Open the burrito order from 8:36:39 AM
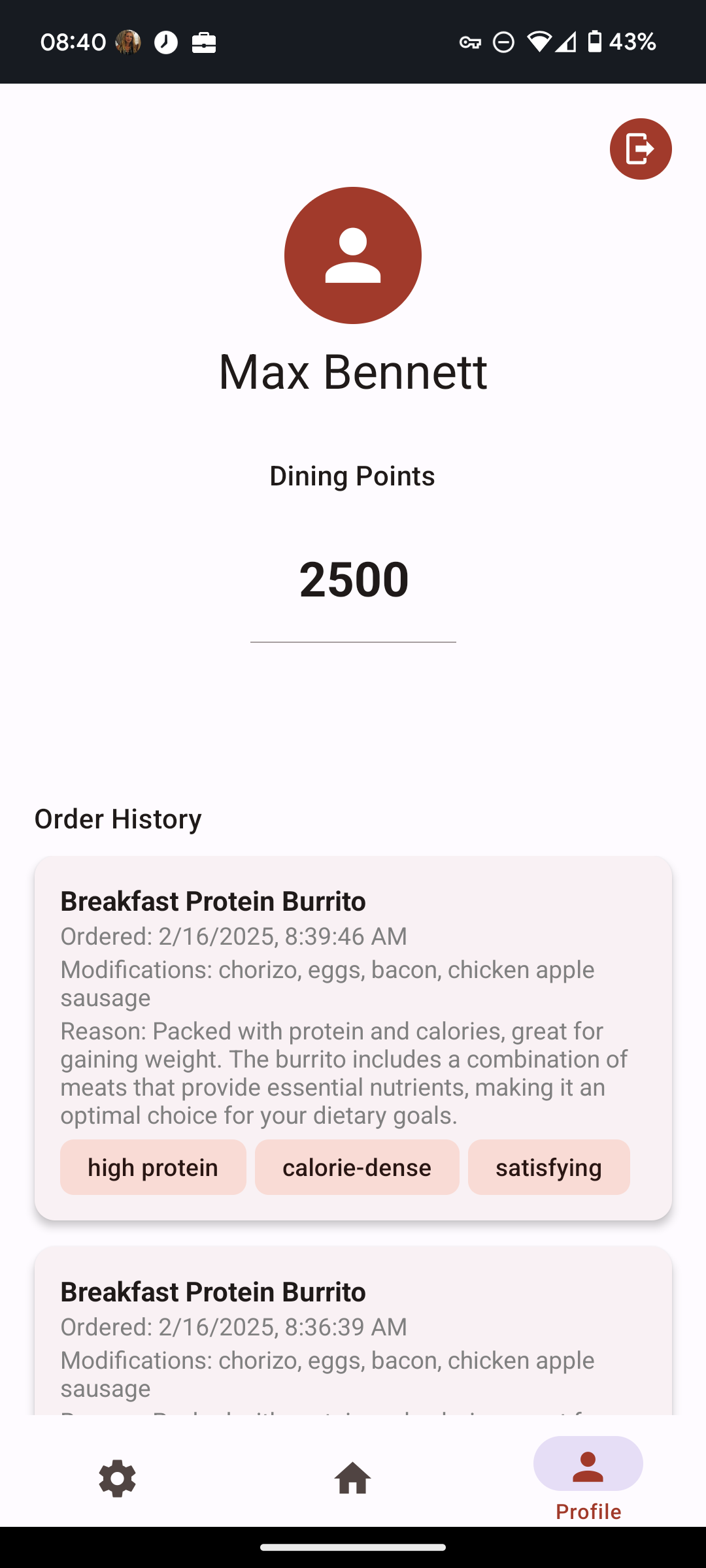This screenshot has width=706, height=1568. (353, 1331)
